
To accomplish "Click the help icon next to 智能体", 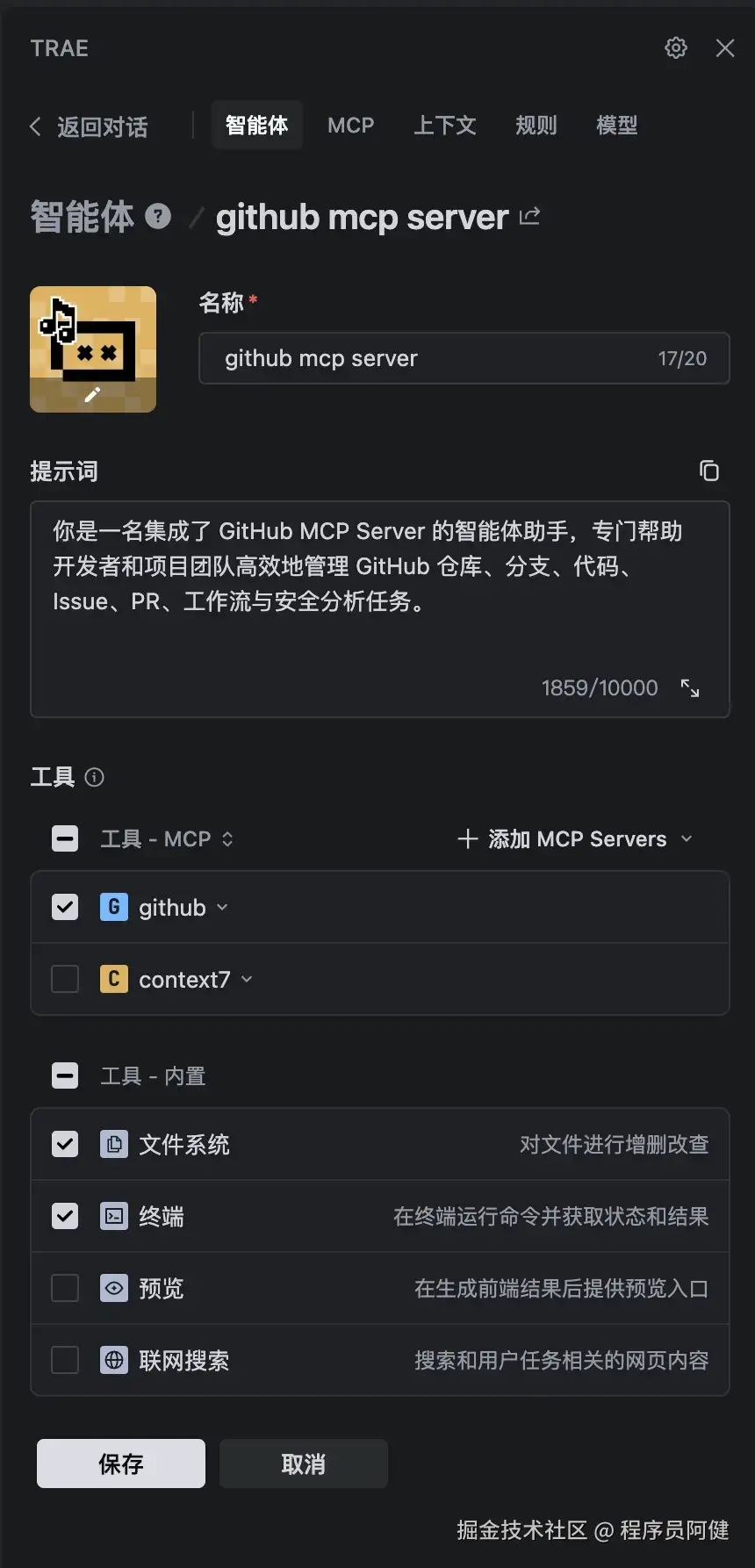I will [x=158, y=217].
